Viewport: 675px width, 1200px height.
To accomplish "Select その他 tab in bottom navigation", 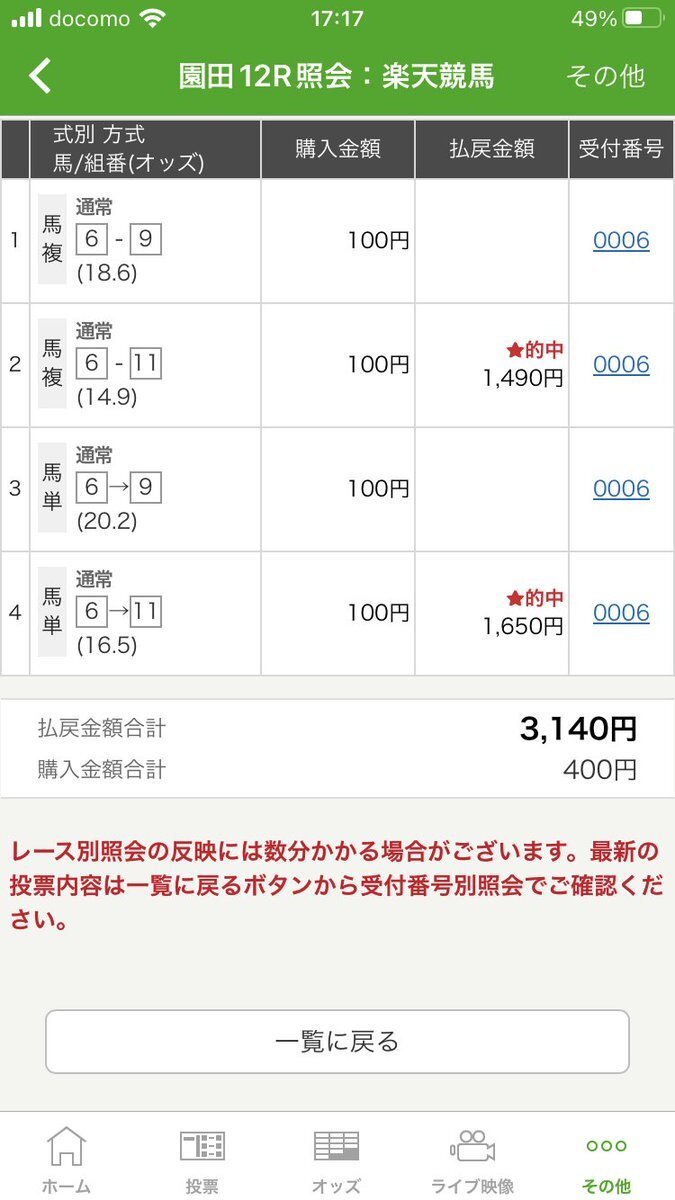I will point(607,1160).
